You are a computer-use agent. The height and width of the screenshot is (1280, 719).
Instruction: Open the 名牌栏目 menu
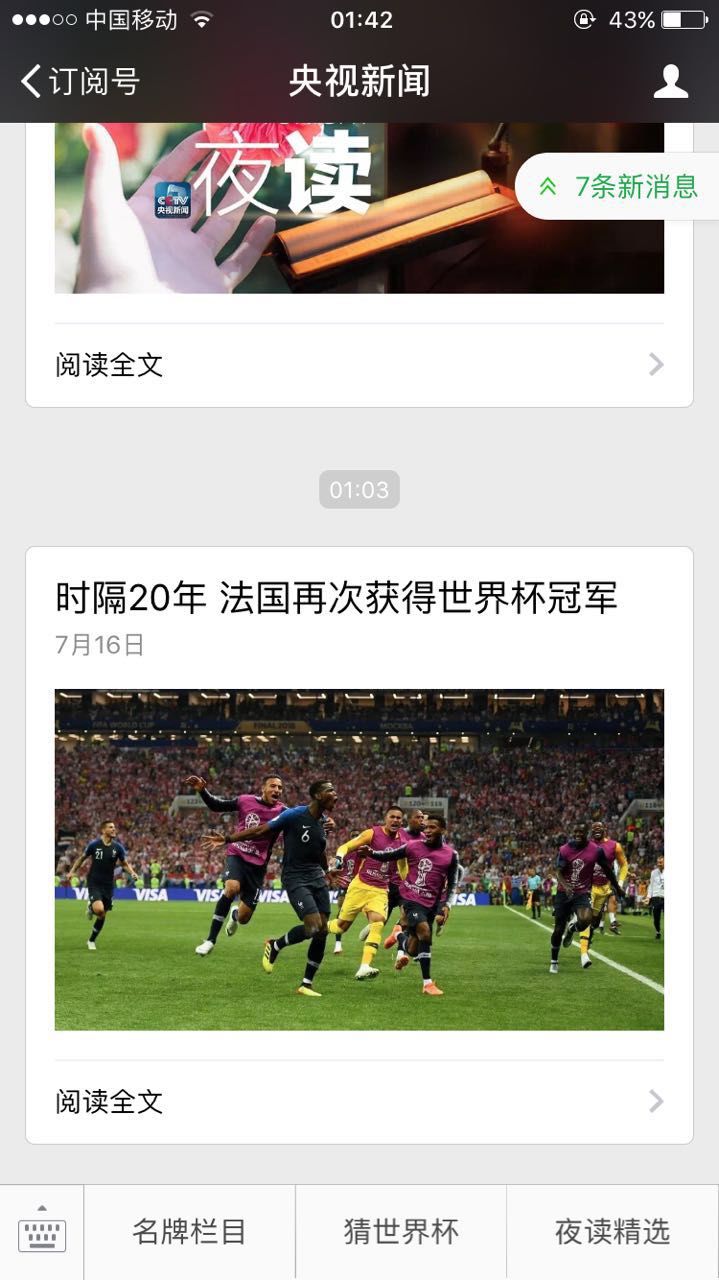189,1232
